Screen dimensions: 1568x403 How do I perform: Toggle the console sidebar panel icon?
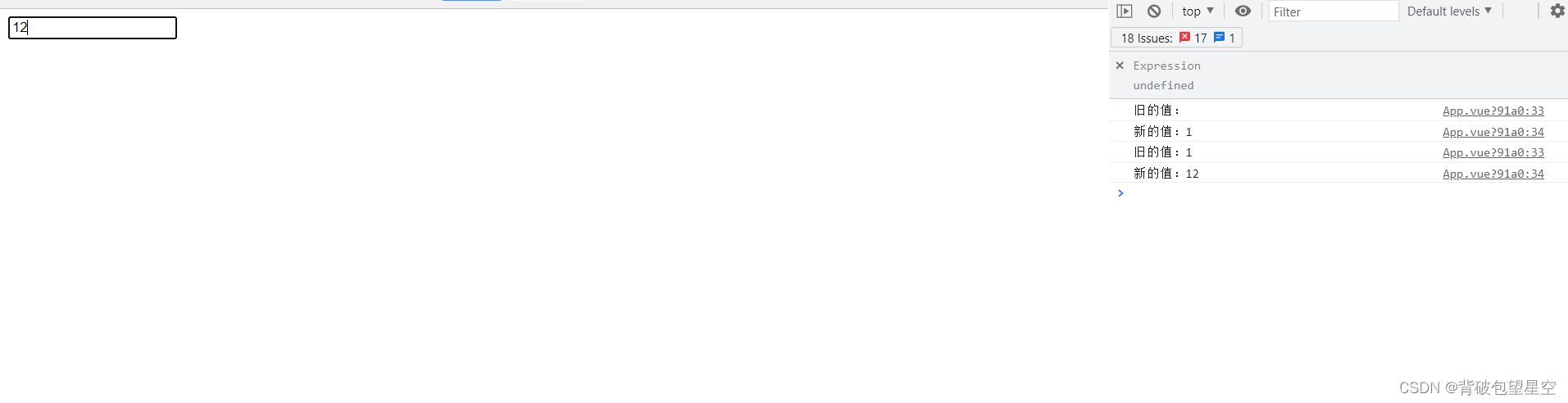click(x=1125, y=11)
